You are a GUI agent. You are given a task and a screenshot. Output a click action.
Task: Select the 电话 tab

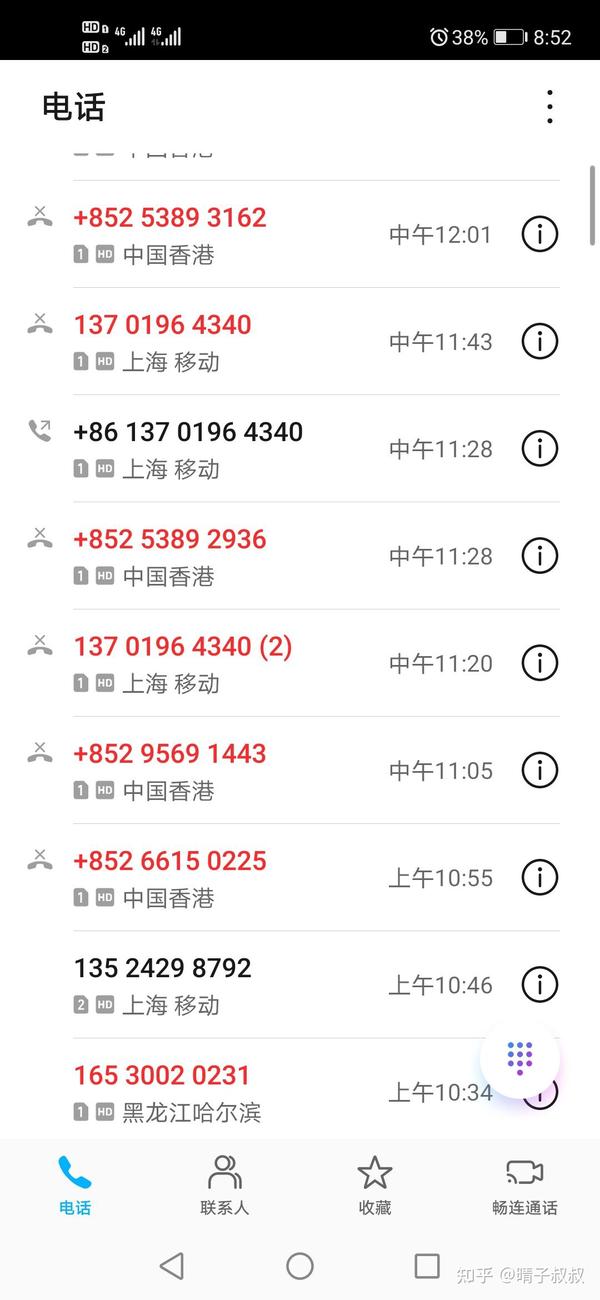tap(75, 1185)
